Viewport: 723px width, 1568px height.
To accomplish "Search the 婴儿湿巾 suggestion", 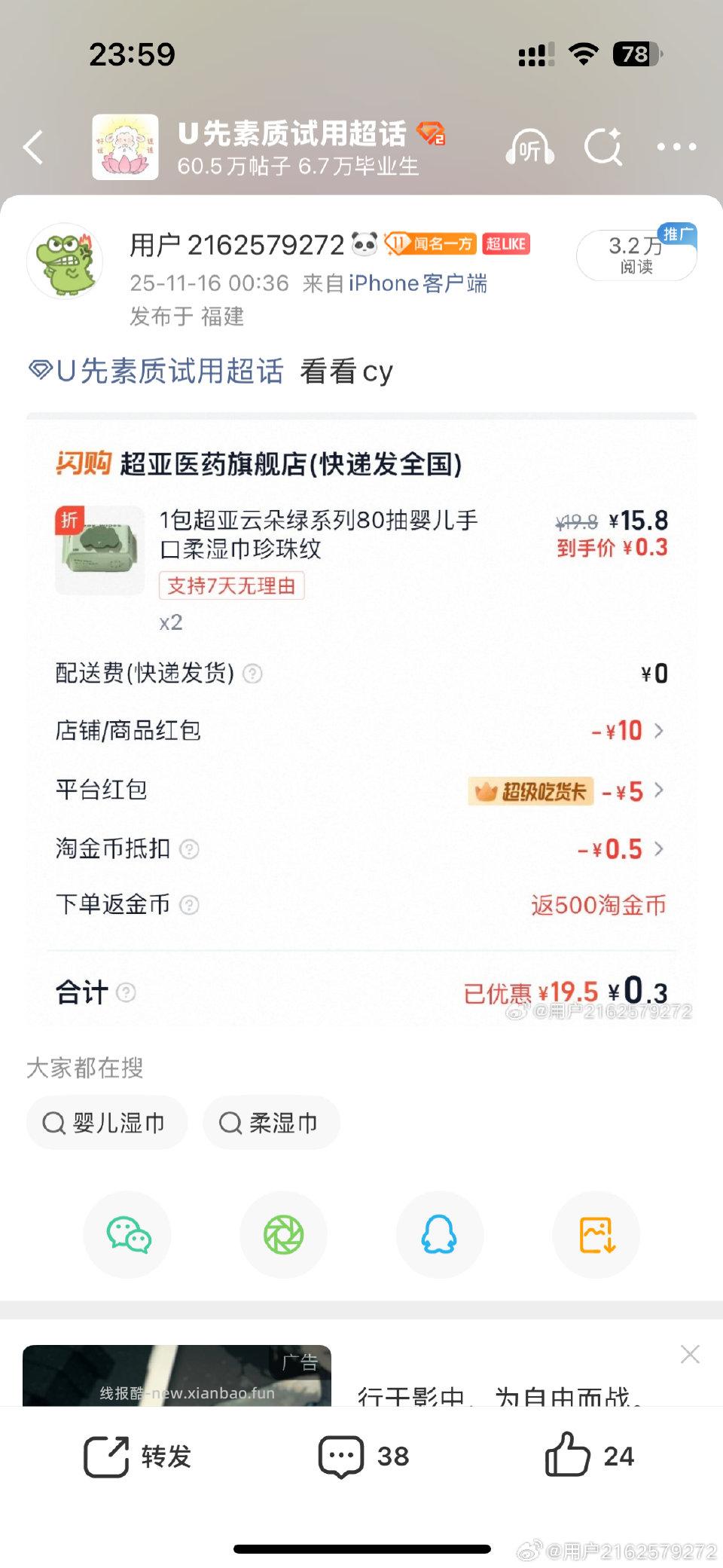I will (106, 1123).
